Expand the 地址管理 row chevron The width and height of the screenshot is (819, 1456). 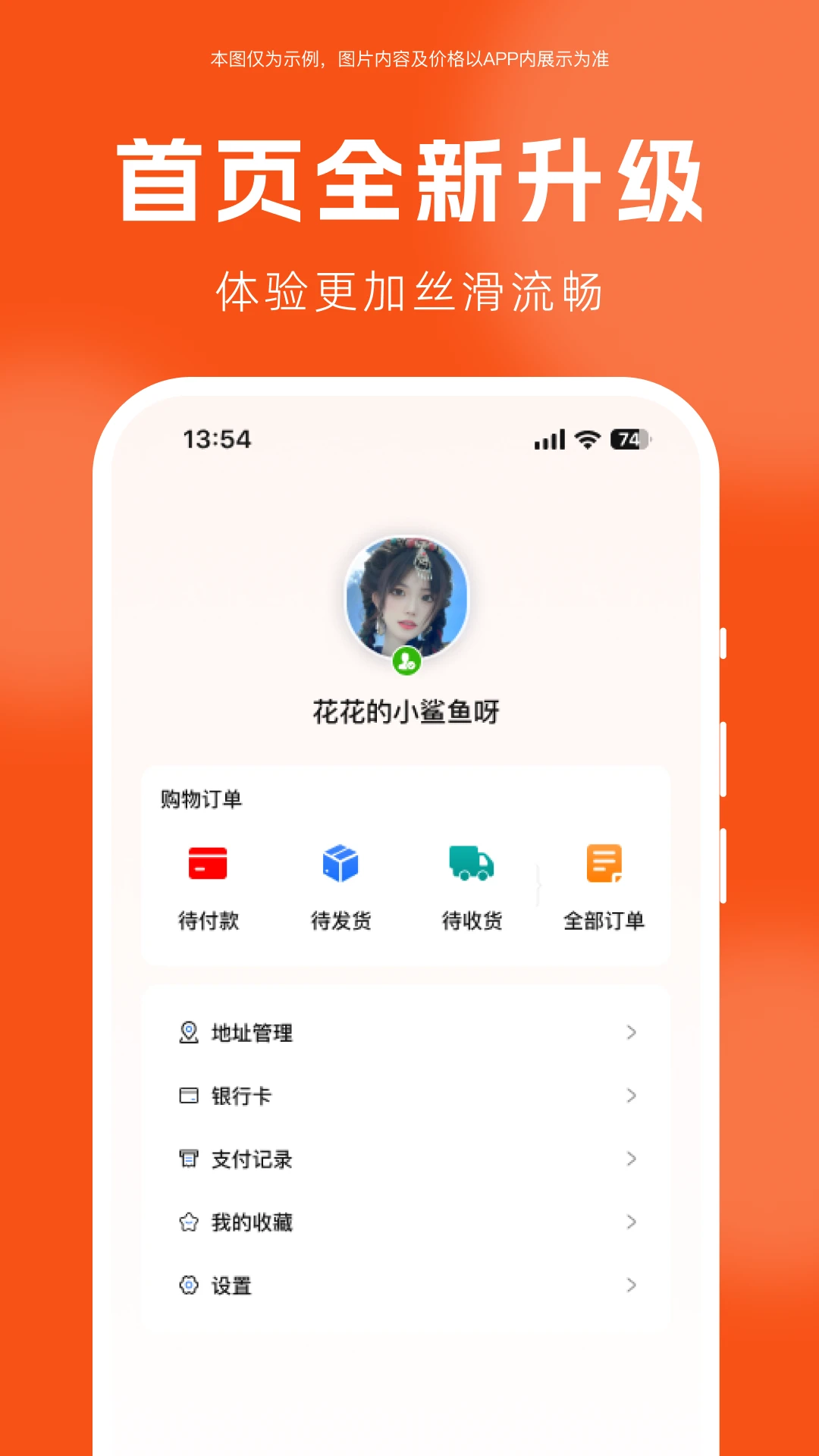point(632,1032)
